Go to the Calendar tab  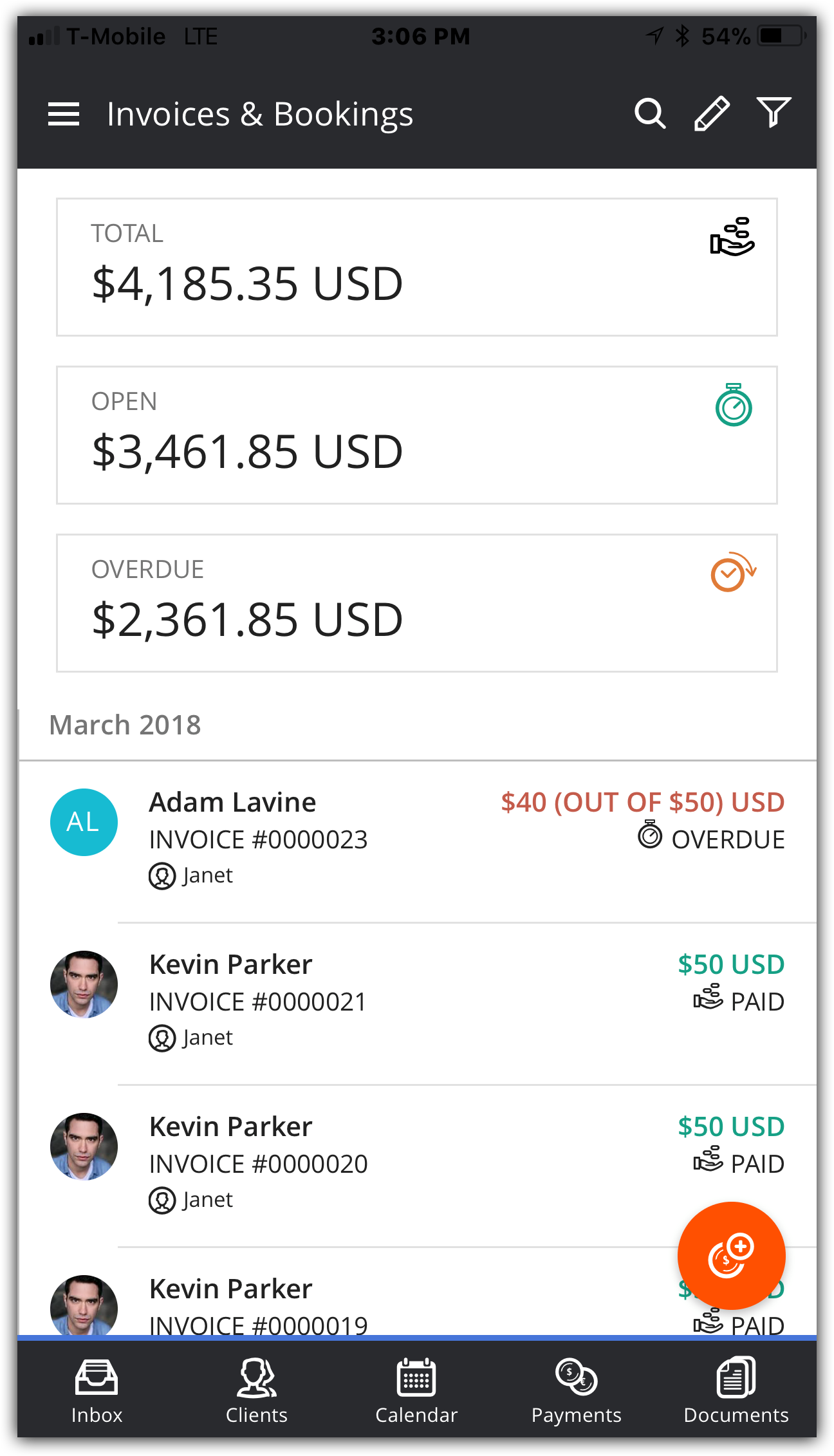[x=416, y=1390]
